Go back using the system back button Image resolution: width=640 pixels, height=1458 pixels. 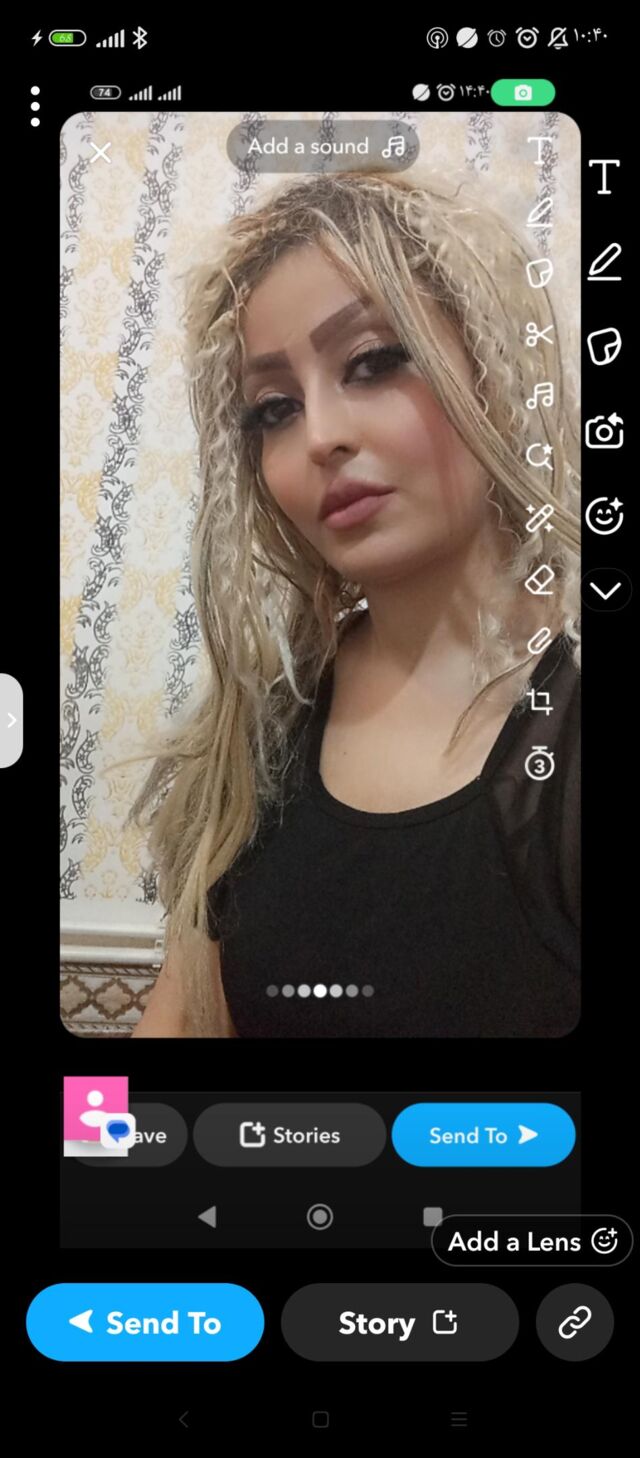tap(183, 1419)
